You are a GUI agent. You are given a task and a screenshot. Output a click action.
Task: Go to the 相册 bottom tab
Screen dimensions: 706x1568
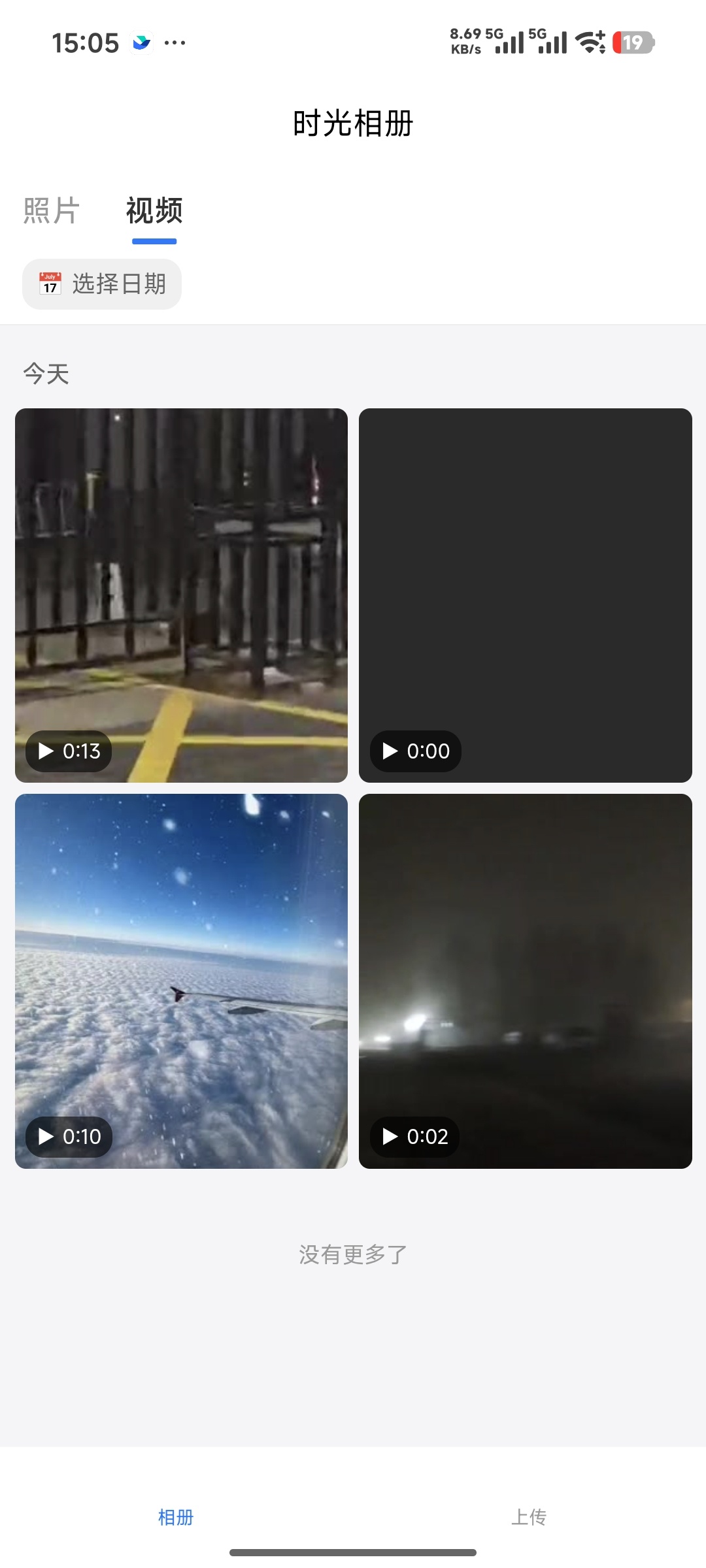coord(176,1517)
